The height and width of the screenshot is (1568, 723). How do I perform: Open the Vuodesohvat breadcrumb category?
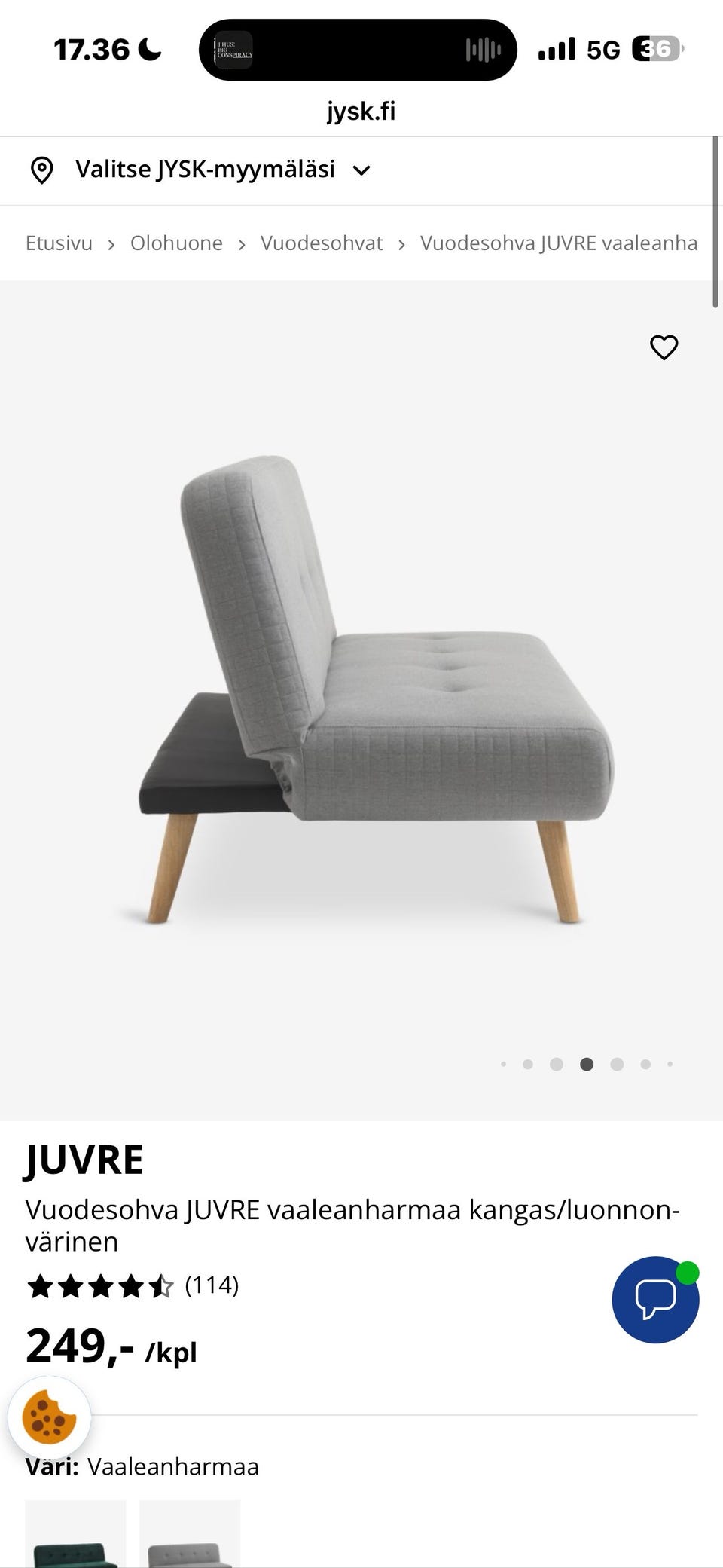tap(322, 243)
